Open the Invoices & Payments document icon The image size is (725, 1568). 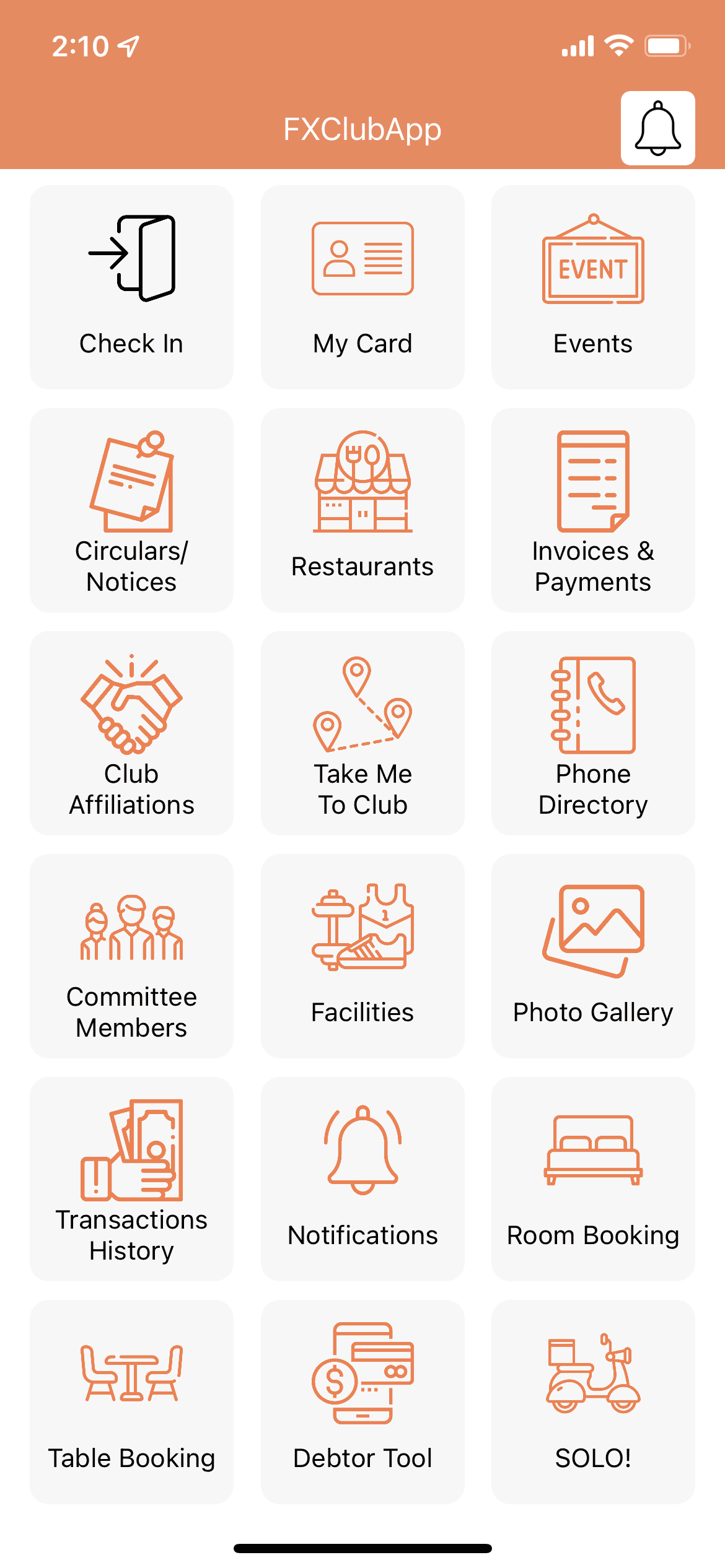point(592,483)
